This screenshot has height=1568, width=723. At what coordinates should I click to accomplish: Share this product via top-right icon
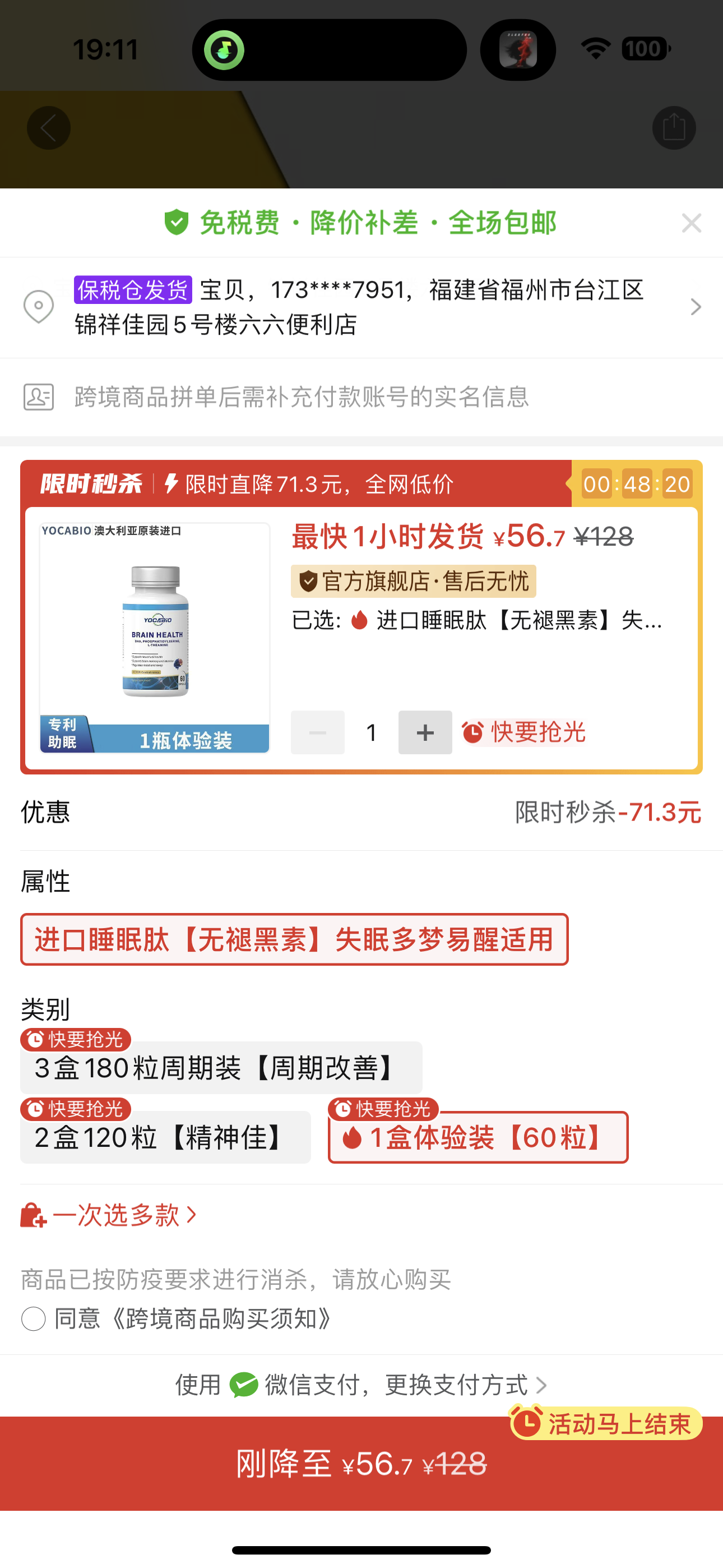coord(674,128)
